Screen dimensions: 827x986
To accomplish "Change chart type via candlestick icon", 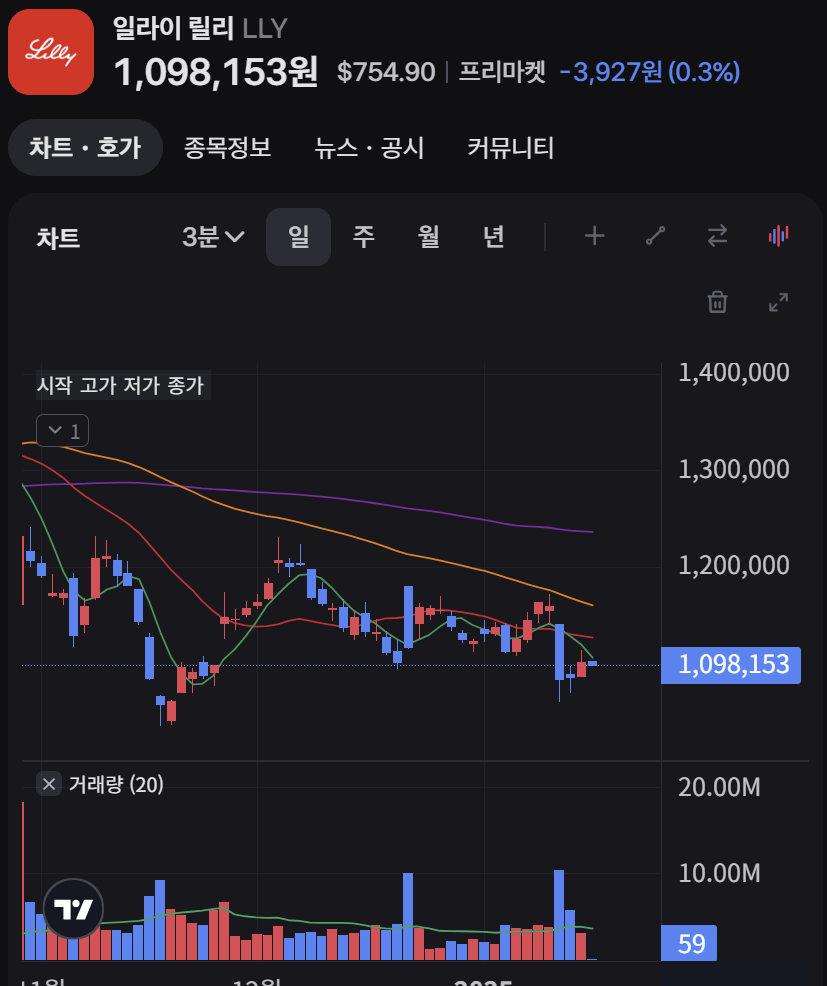I will coord(779,236).
